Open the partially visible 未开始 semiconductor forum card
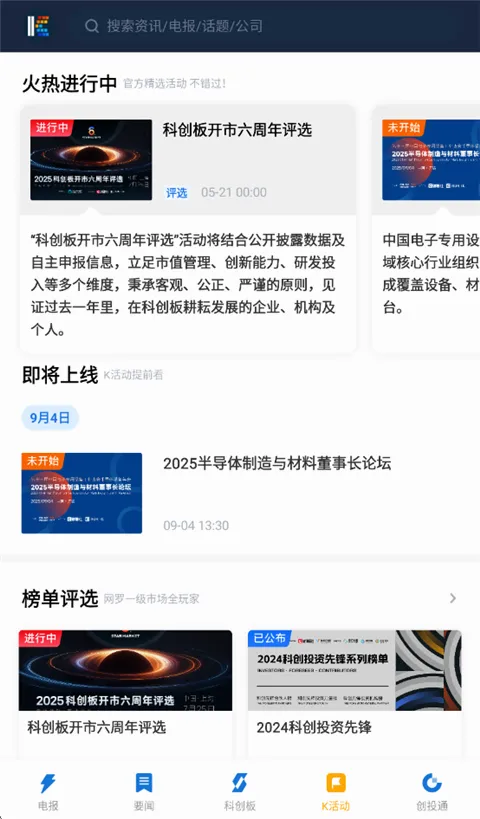This screenshot has width=480, height=819. click(x=426, y=228)
